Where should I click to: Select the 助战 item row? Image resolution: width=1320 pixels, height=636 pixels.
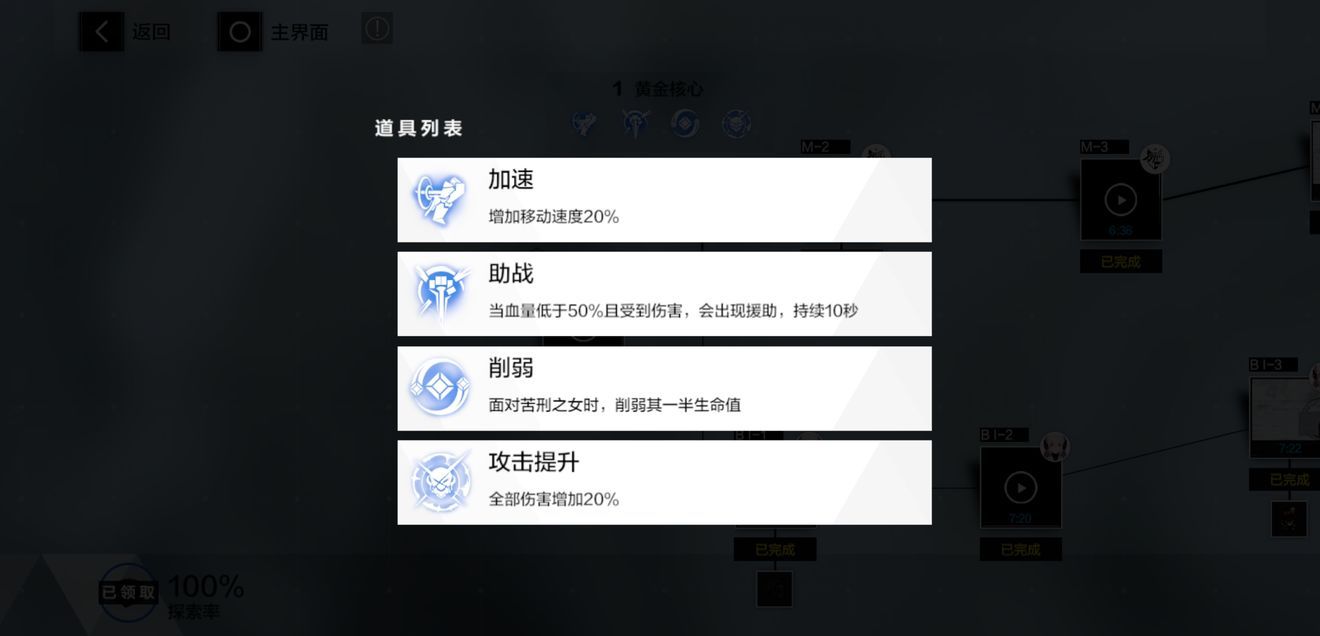pyautogui.click(x=664, y=293)
